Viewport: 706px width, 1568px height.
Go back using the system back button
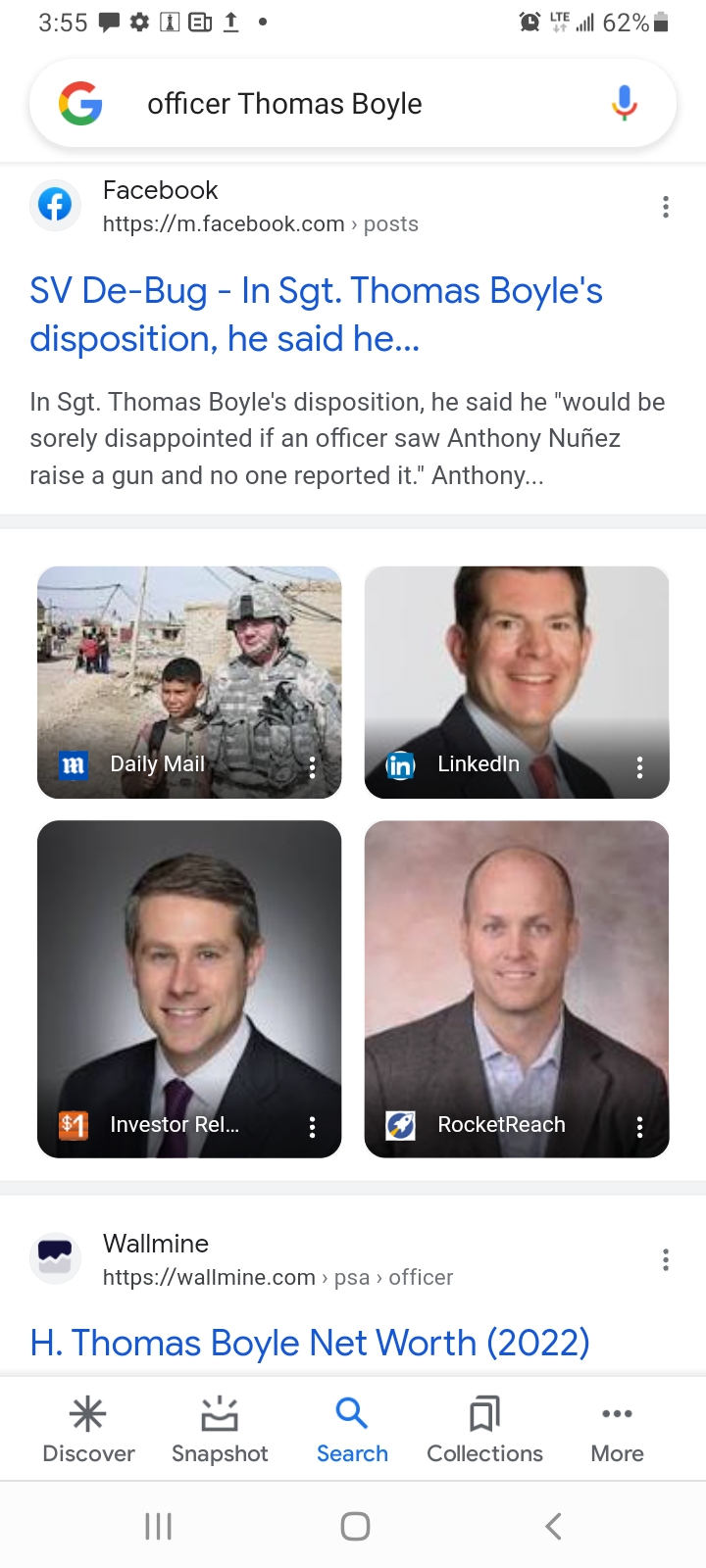553,1526
